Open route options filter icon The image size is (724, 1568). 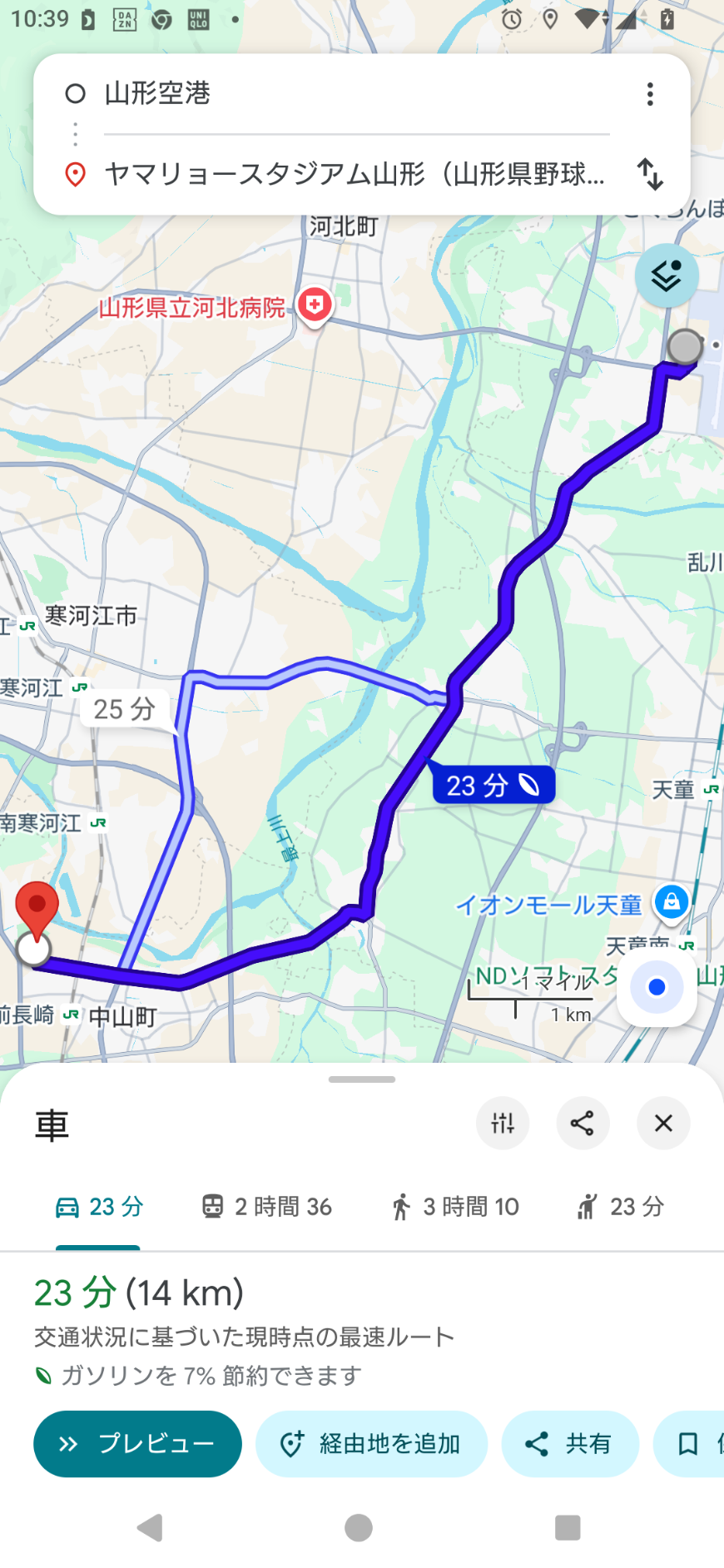point(503,1124)
